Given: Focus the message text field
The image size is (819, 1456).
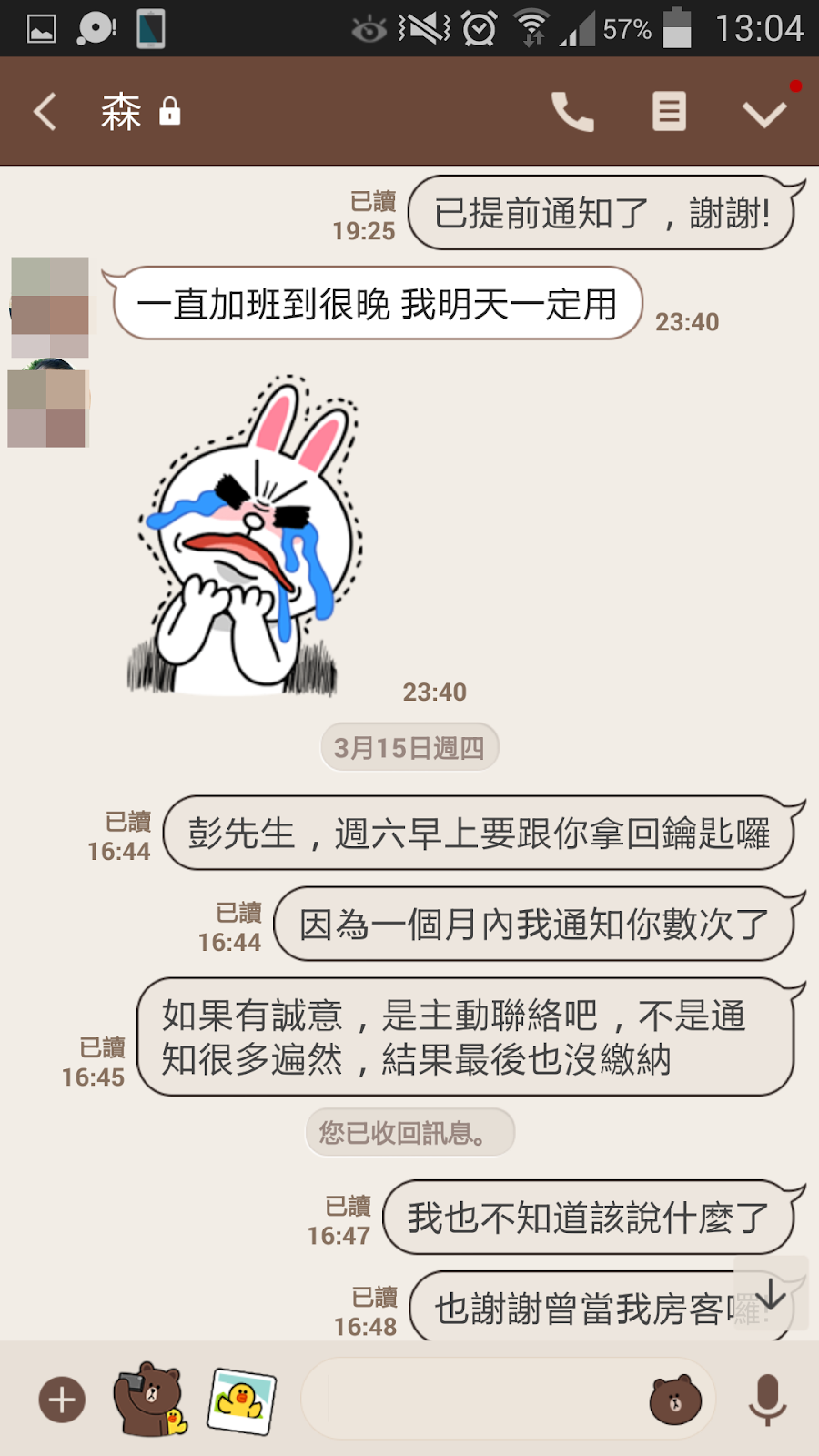Looking at the screenshot, I should point(482,1400).
